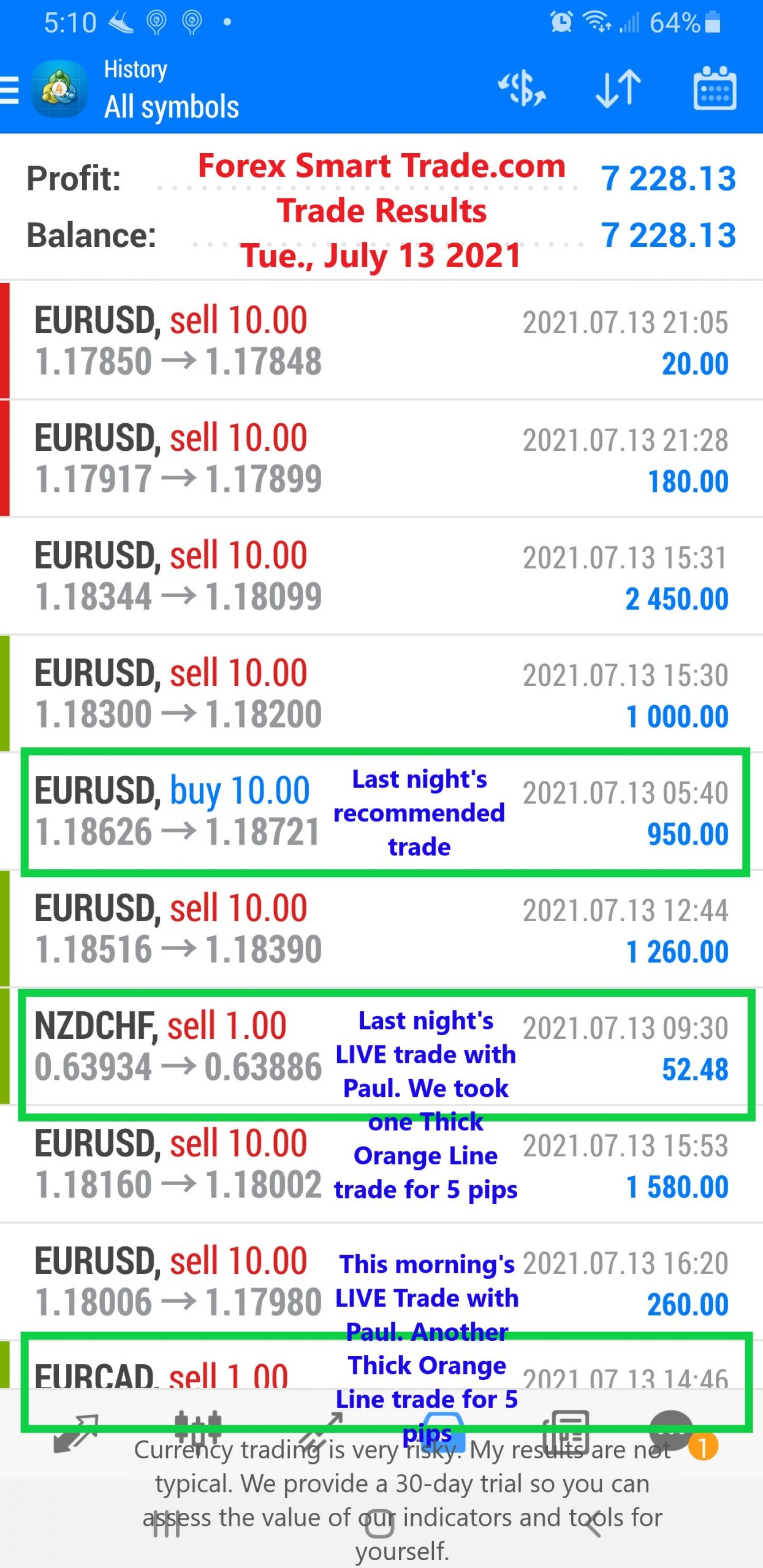Open the hamburger drawer menu
This screenshot has width=763, height=1568.
(9, 91)
